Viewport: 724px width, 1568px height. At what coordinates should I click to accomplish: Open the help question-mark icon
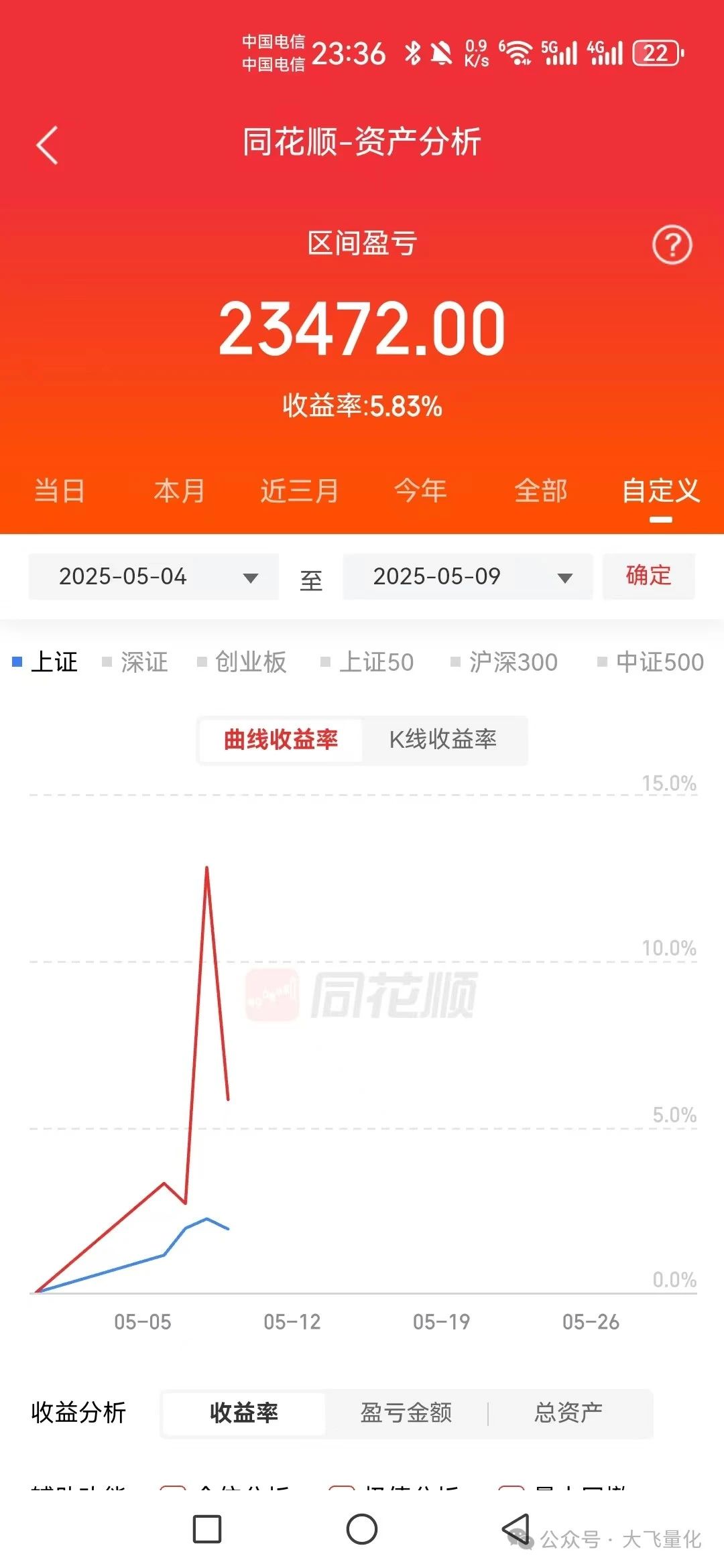click(672, 245)
